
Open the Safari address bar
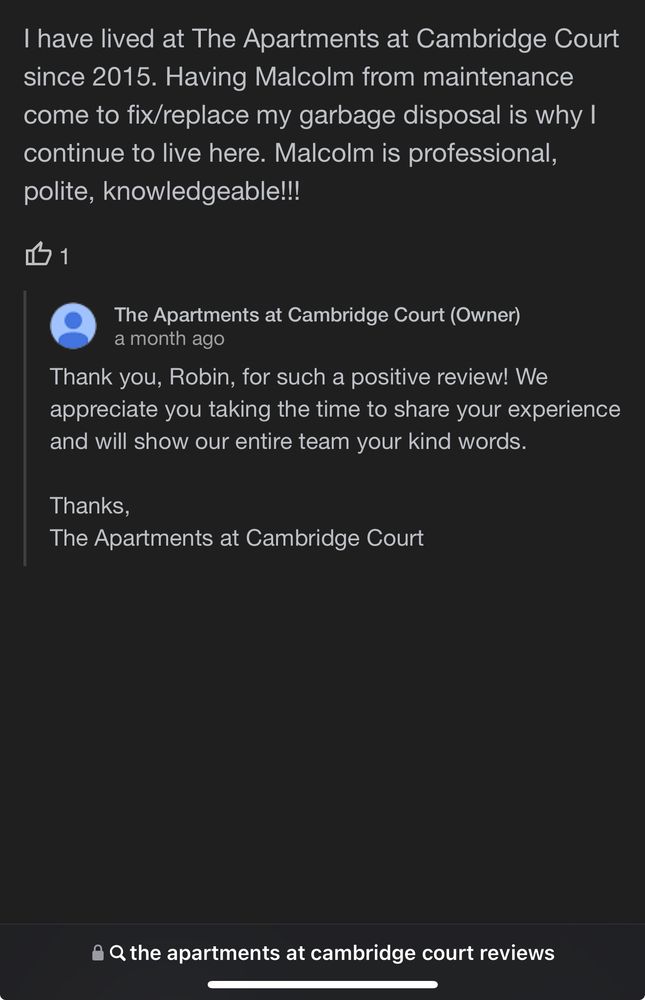[x=322, y=952]
